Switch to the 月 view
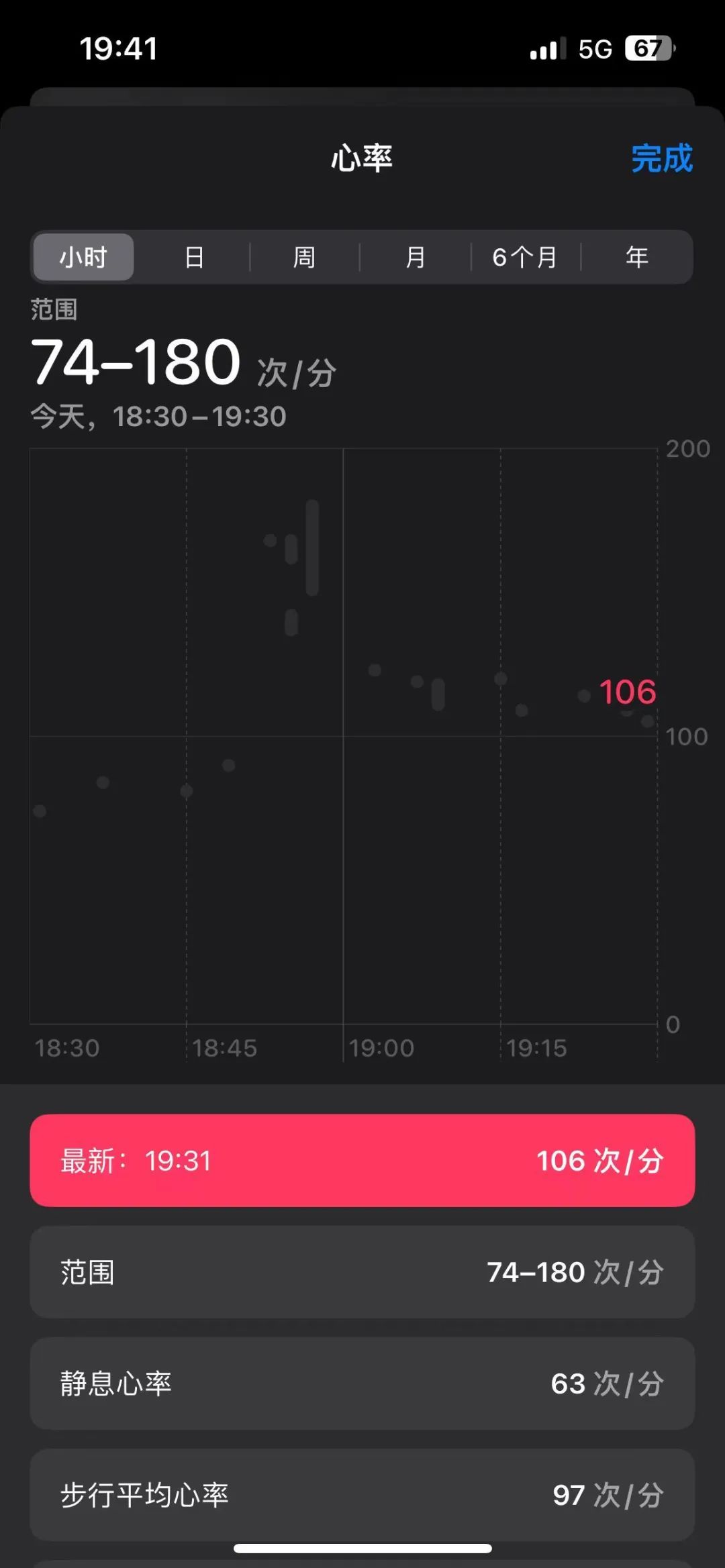The height and width of the screenshot is (1568, 725). point(416,257)
